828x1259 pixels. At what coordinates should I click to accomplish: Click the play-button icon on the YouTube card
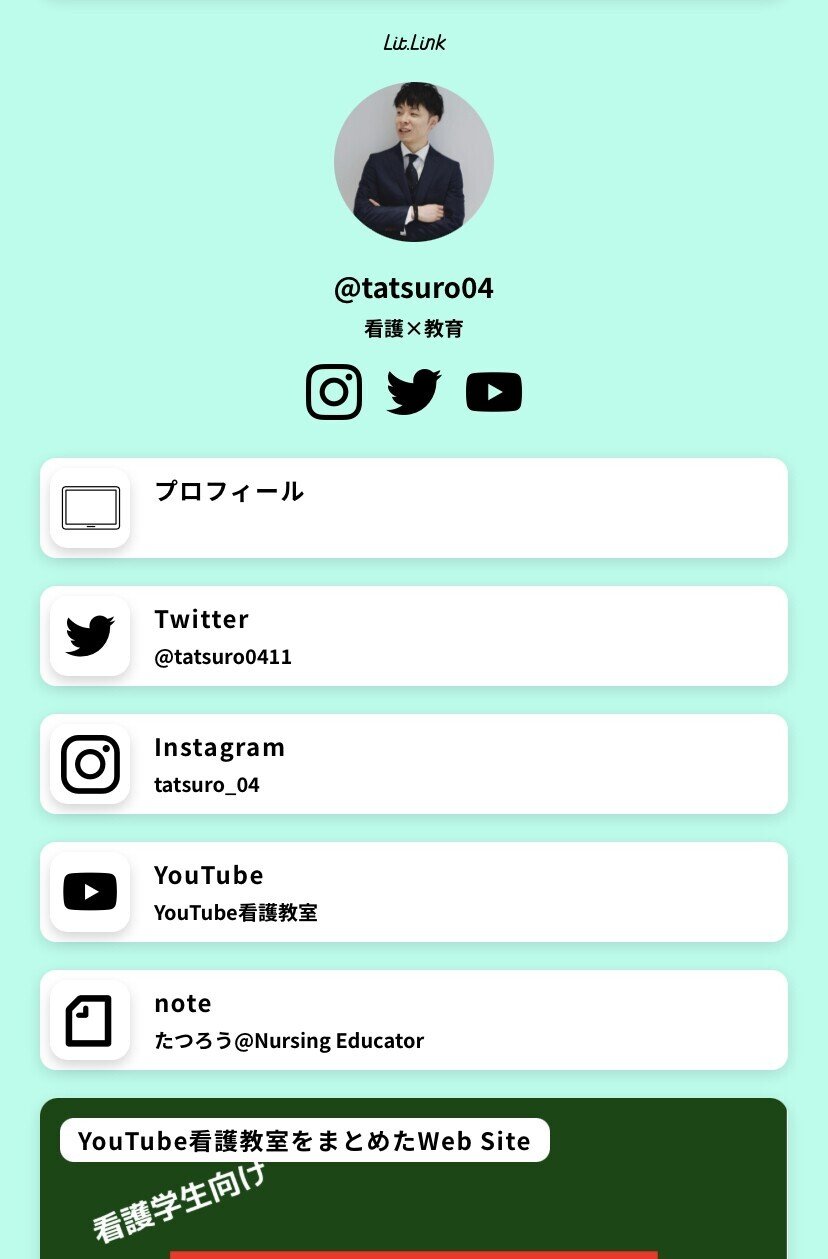click(89, 891)
